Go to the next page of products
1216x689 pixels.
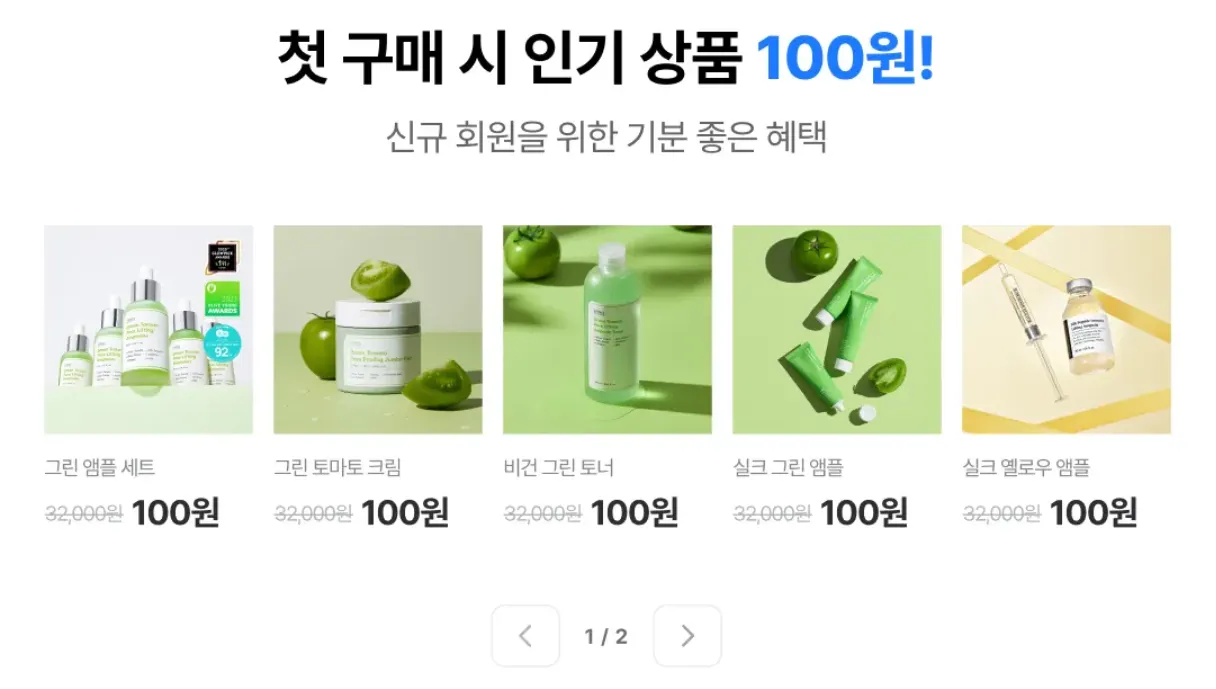pyautogui.click(x=687, y=636)
